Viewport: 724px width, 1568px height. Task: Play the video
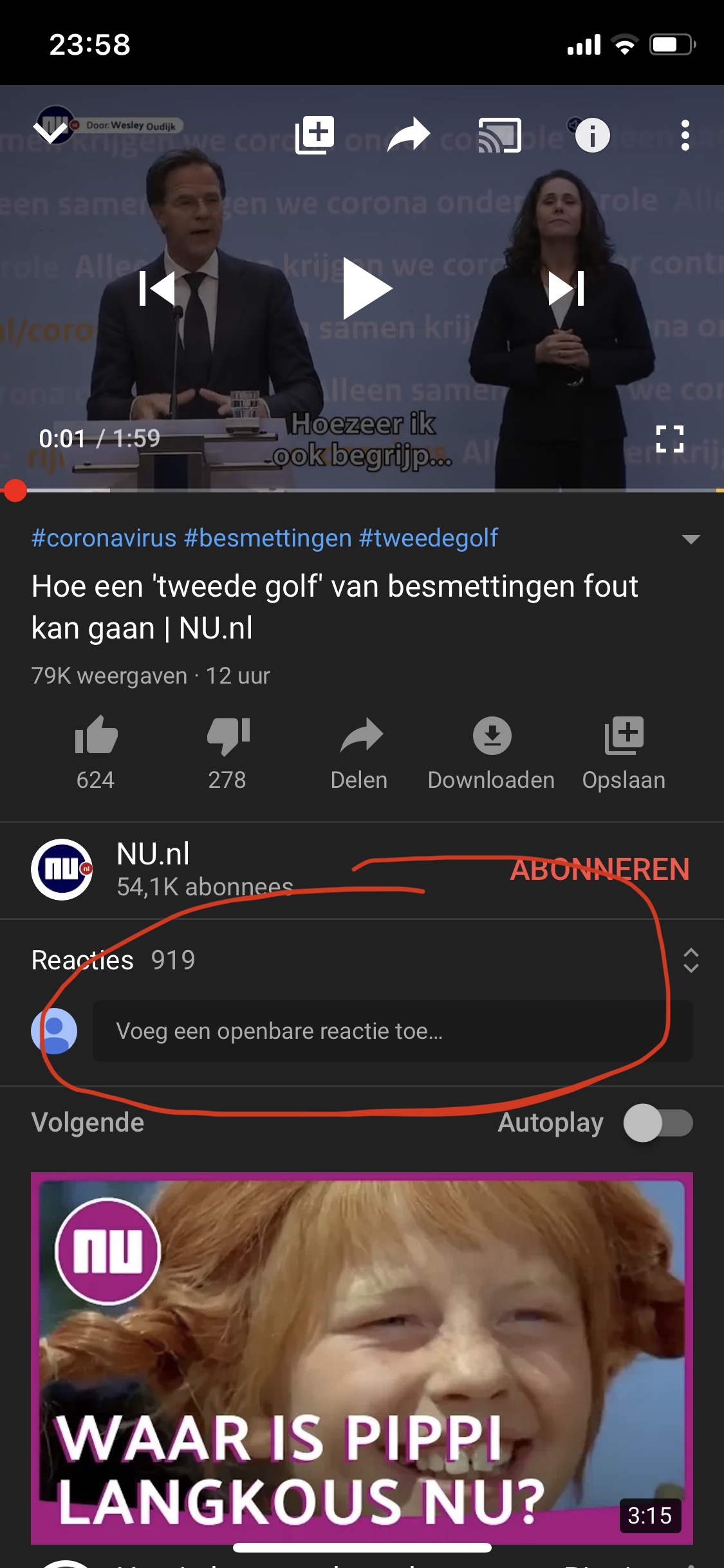[366, 288]
